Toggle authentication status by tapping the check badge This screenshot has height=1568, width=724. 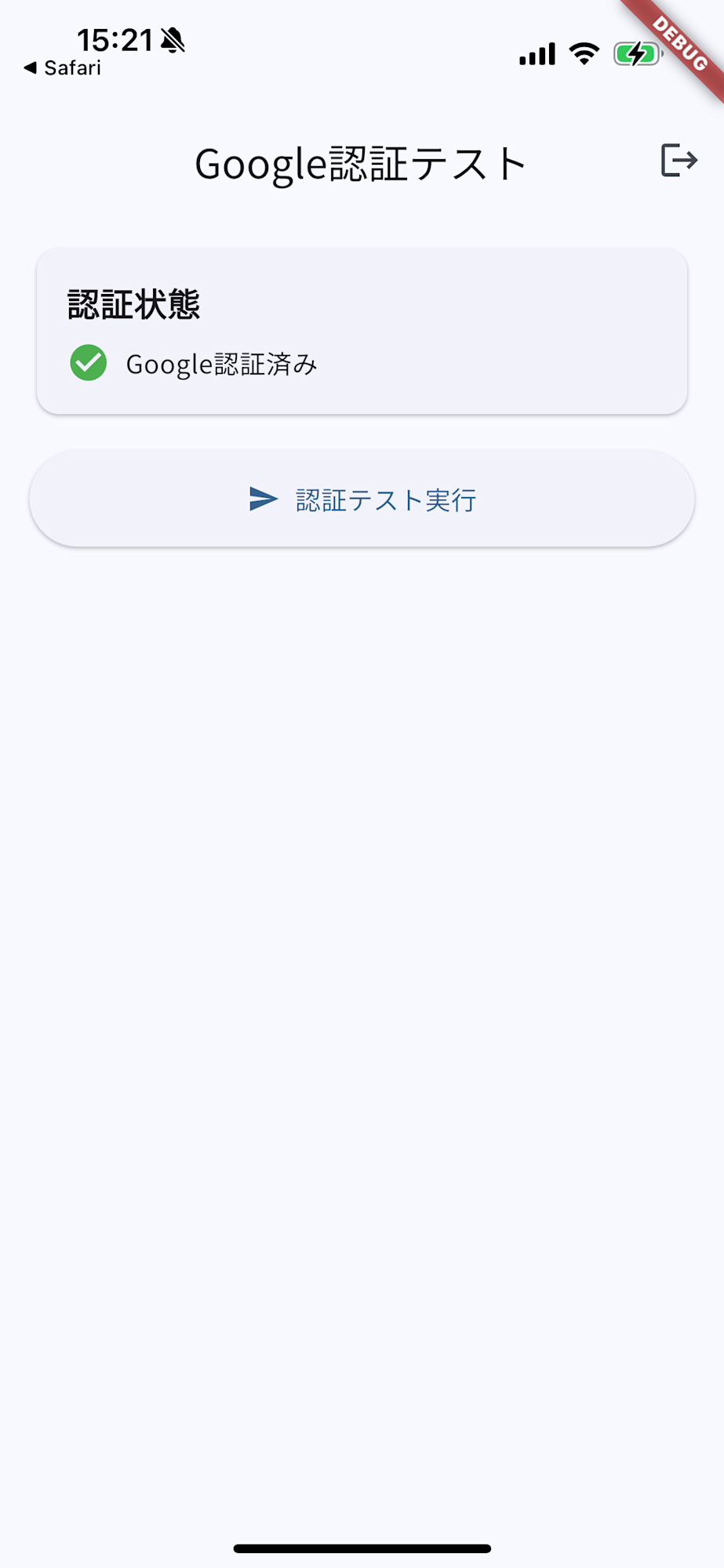(89, 363)
